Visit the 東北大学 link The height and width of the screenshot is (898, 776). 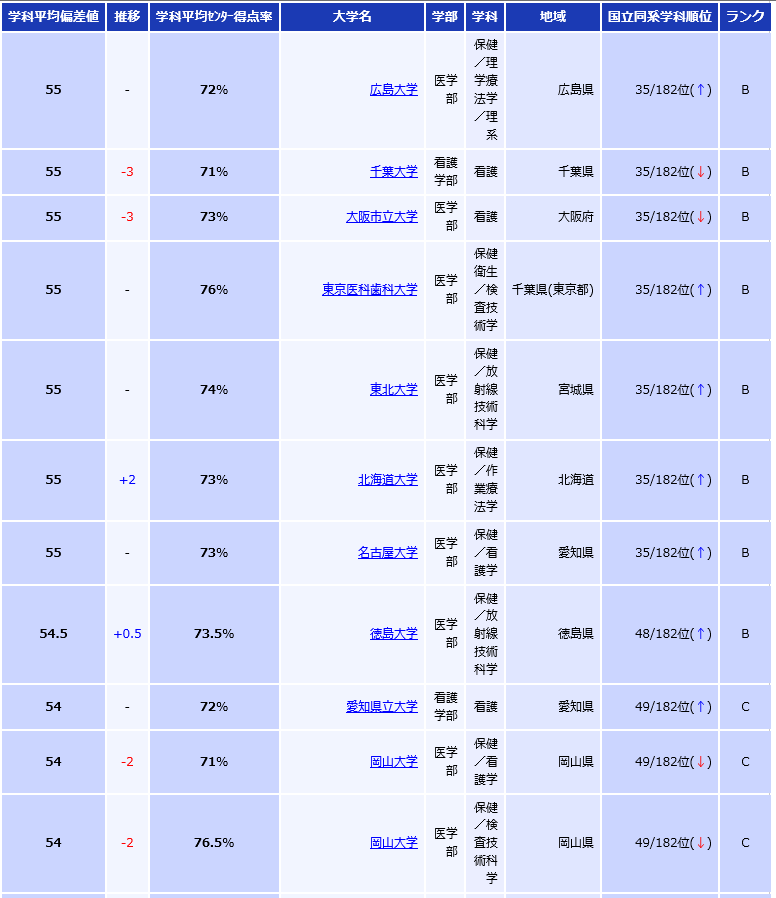coord(393,390)
